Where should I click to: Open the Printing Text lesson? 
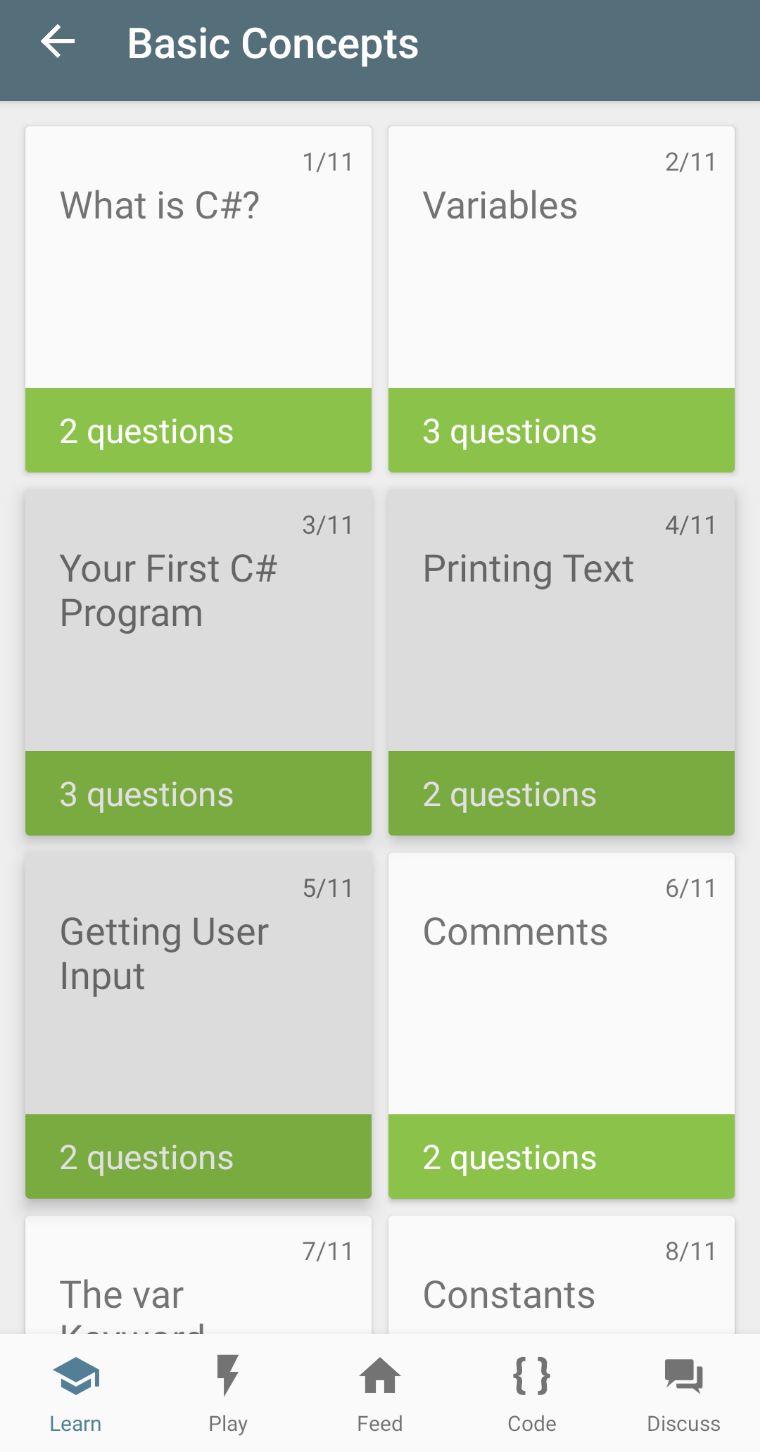(561, 661)
